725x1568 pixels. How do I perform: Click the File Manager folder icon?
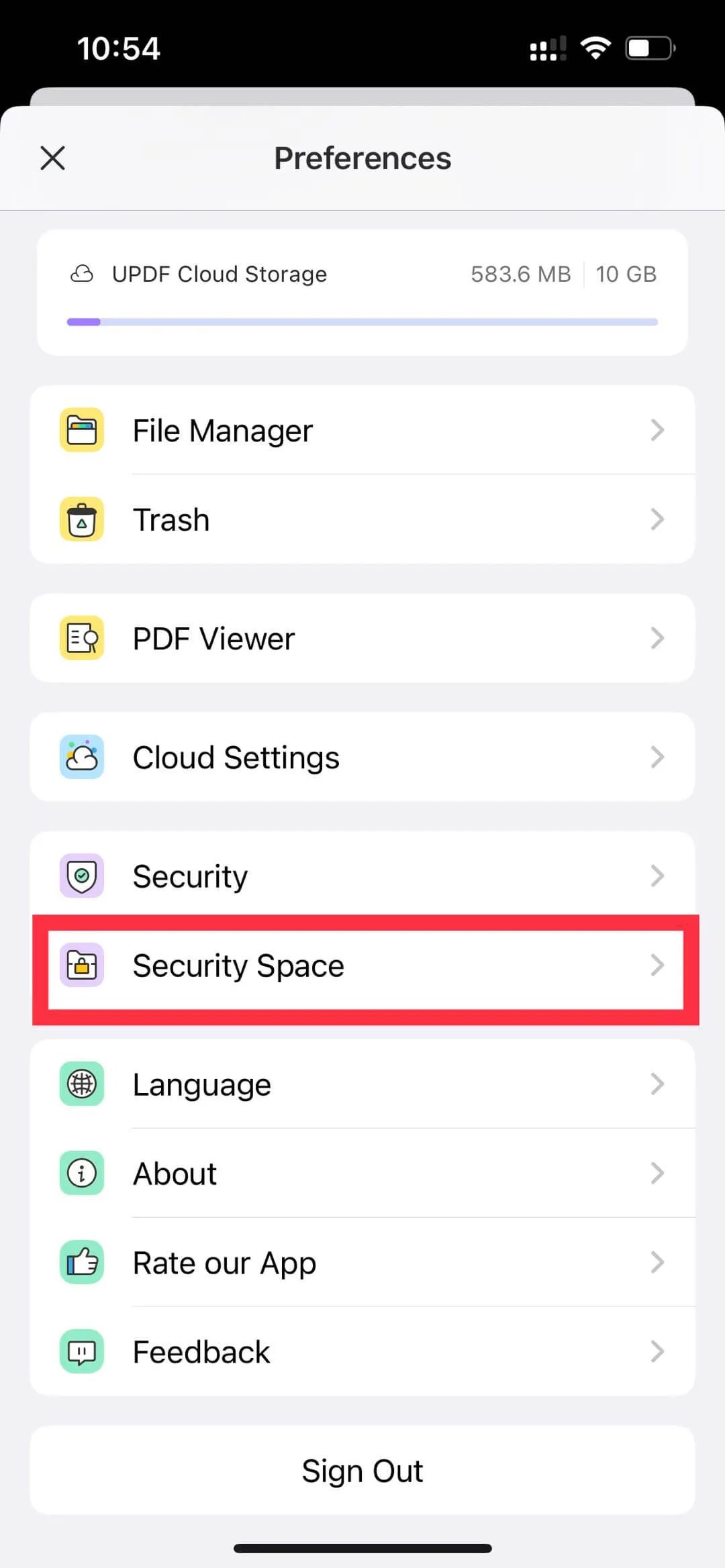coord(81,430)
